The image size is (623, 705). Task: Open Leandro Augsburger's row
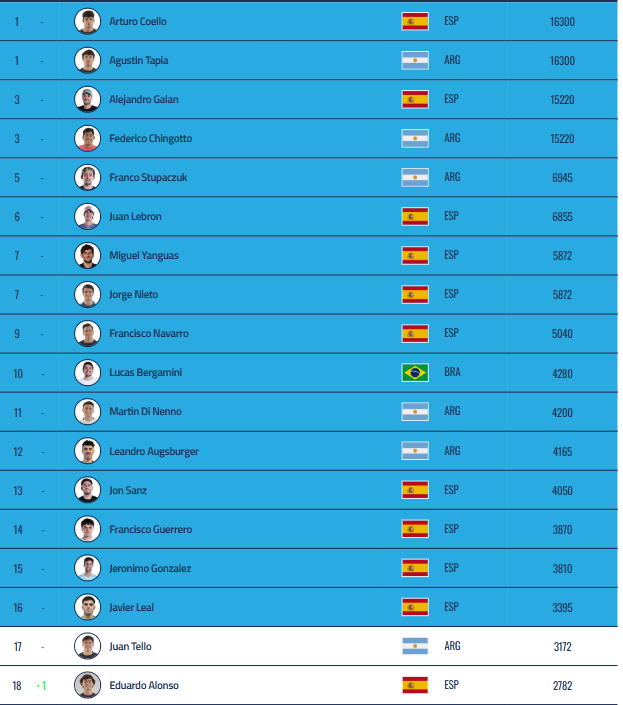point(154,451)
